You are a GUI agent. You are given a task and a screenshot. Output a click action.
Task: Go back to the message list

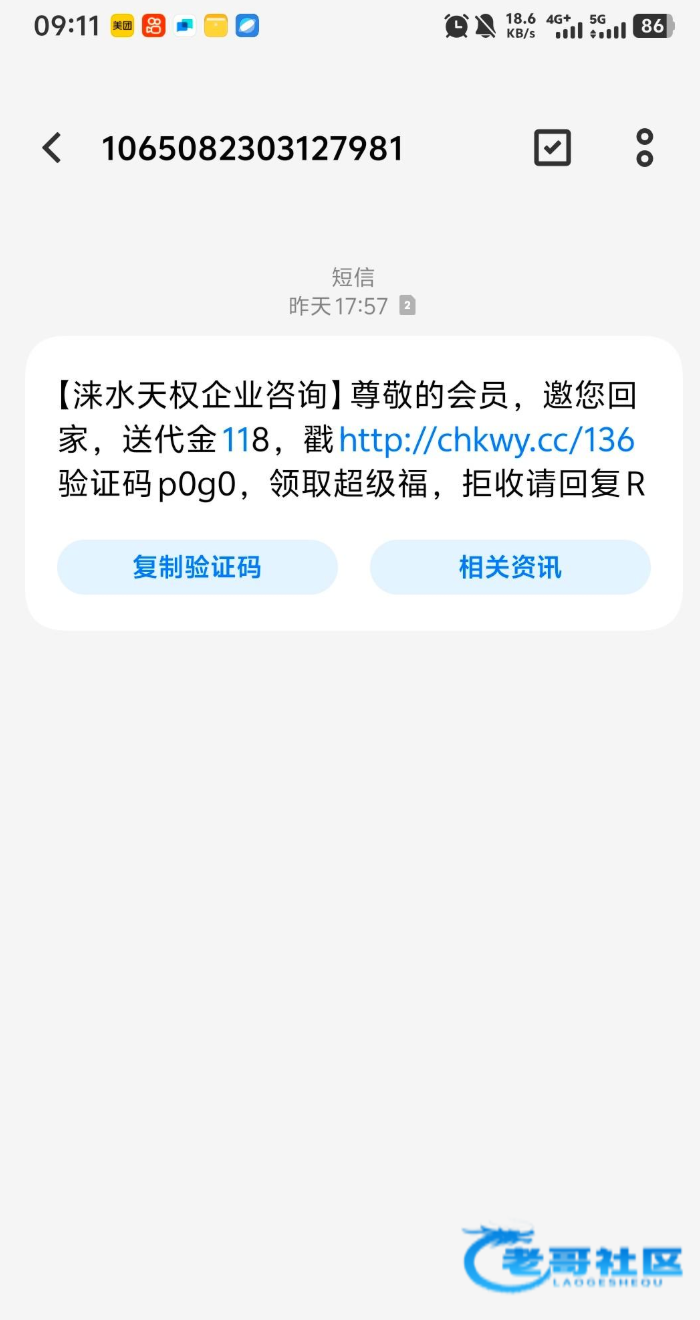52,149
